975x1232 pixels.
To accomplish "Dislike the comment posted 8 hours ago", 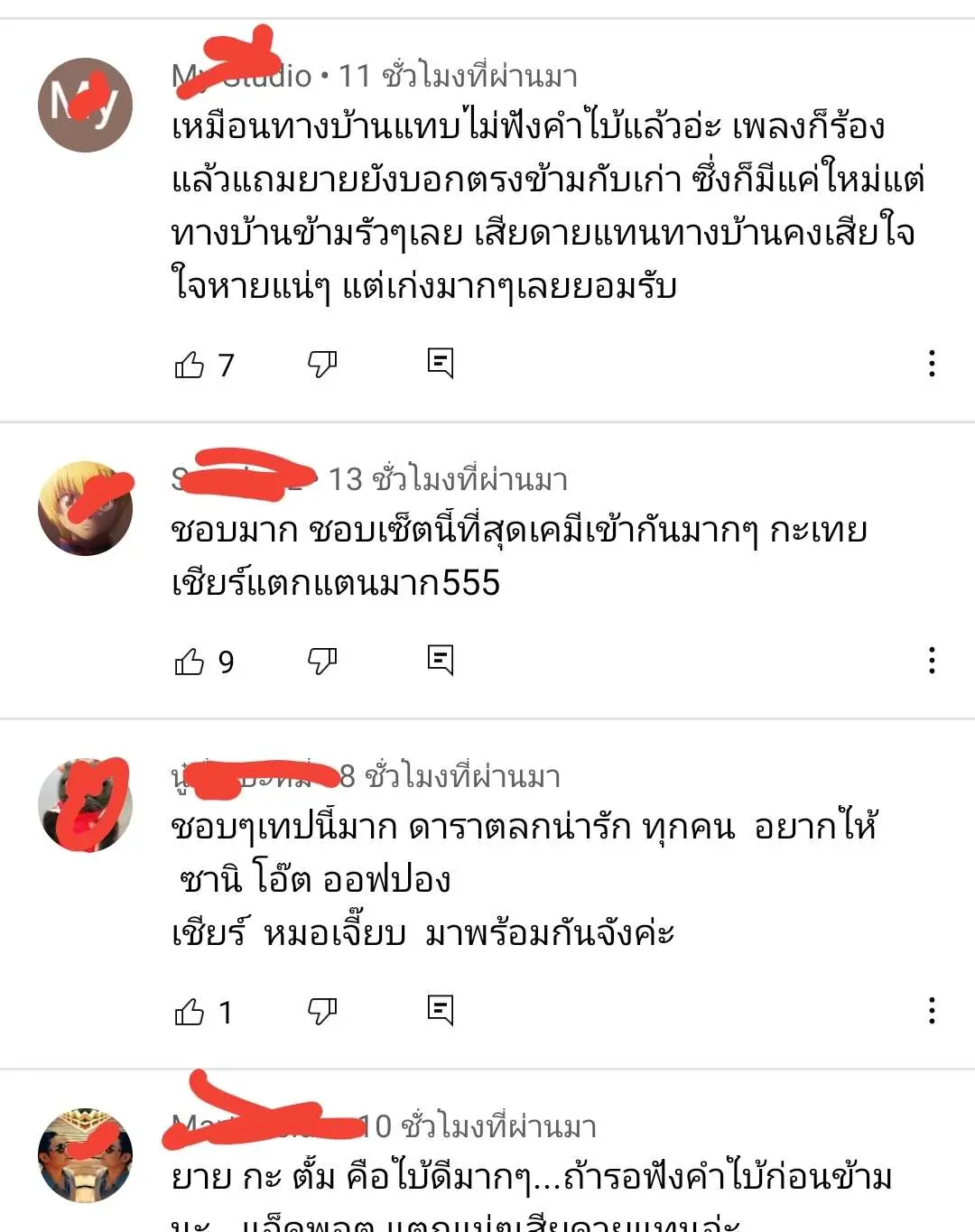I will pyautogui.click(x=322, y=1012).
